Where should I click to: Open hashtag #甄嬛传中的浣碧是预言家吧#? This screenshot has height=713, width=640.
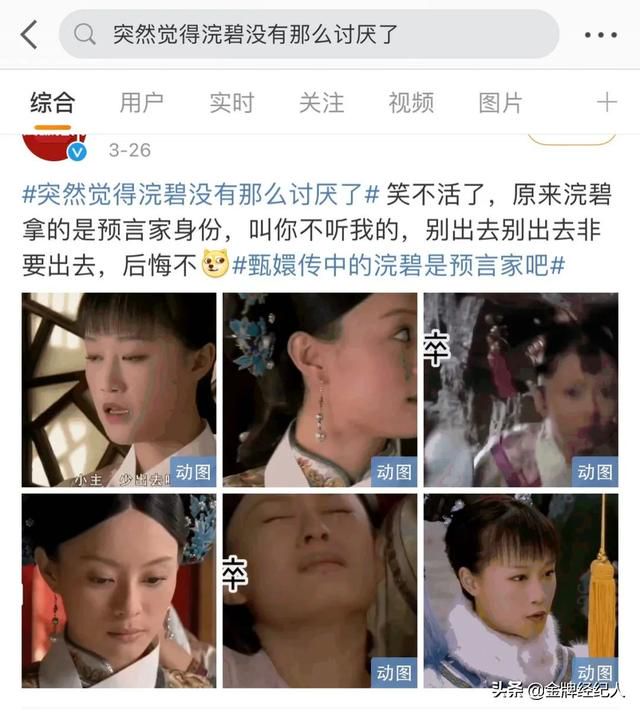pos(399,265)
